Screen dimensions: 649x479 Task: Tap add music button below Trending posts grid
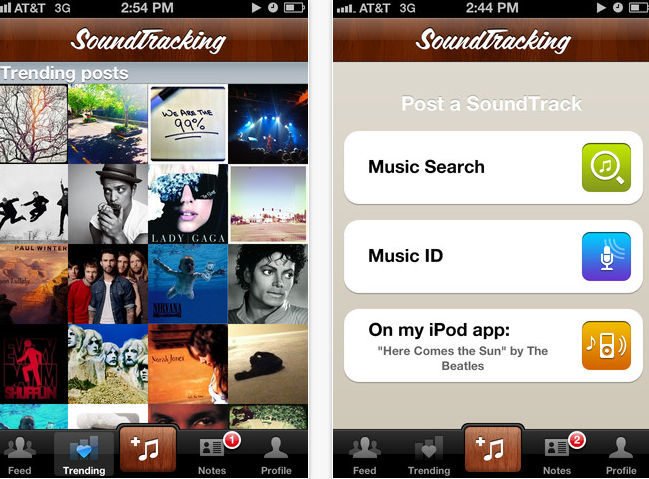[x=148, y=450]
